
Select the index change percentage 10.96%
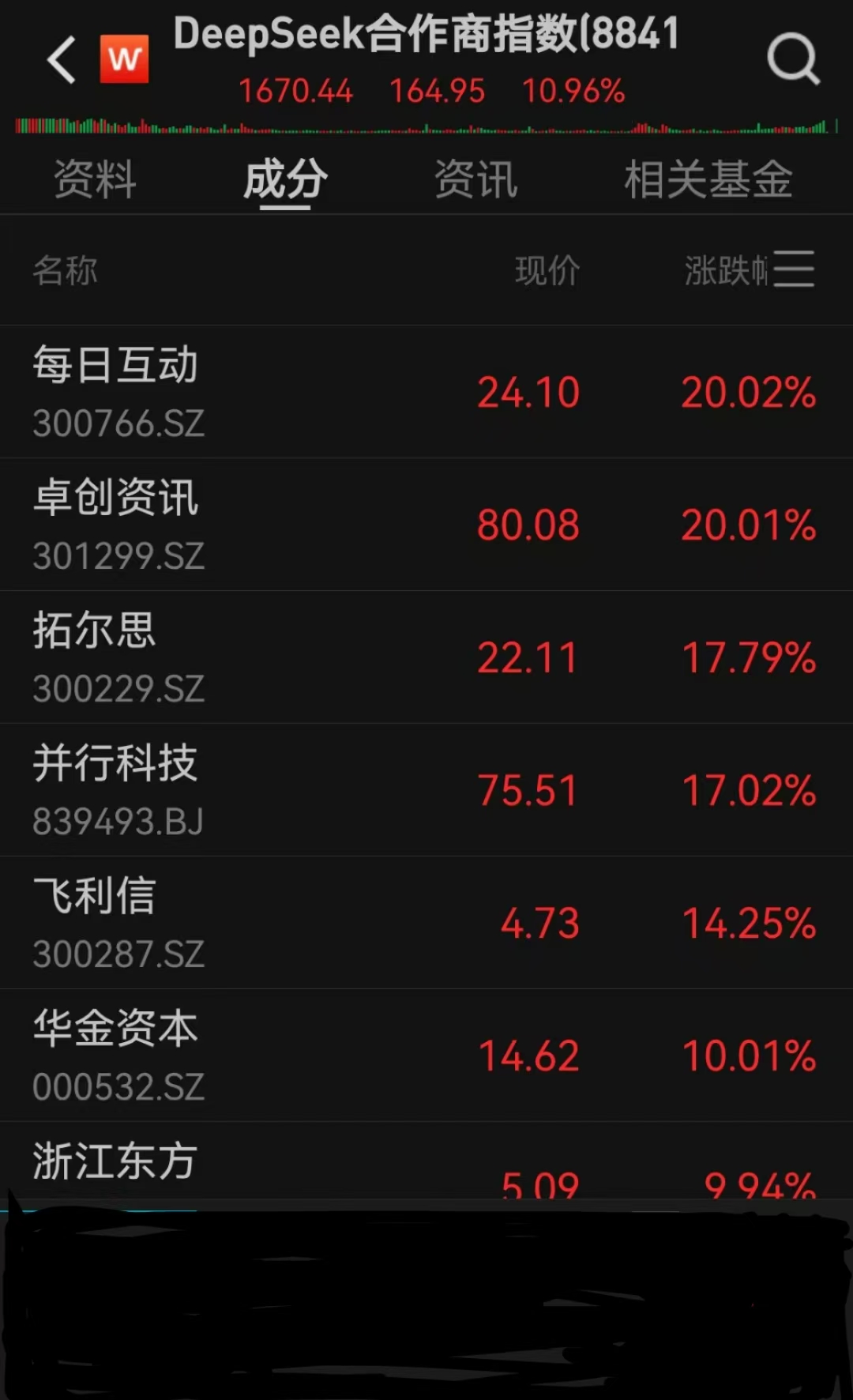click(x=575, y=91)
